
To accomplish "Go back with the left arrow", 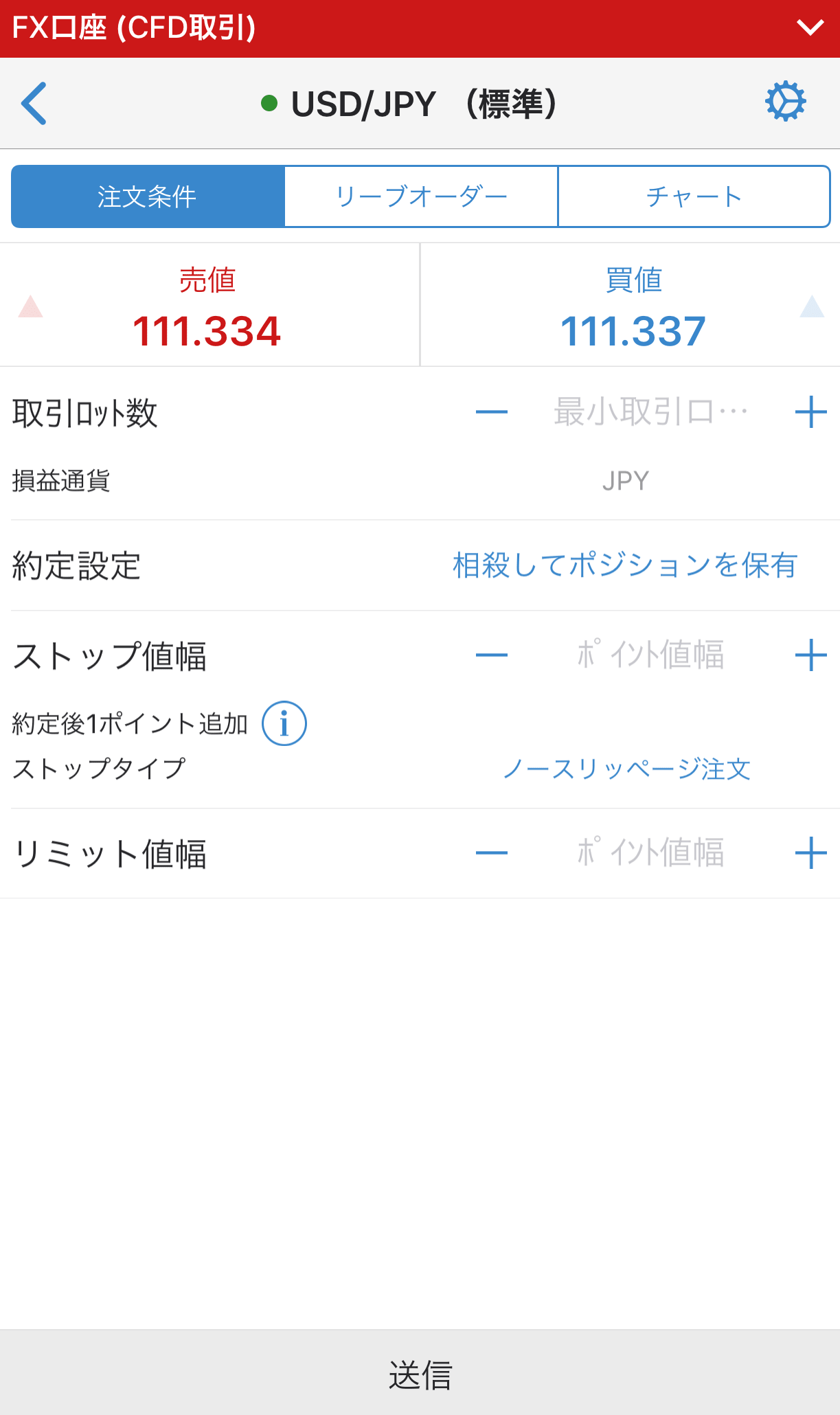I will point(34,103).
